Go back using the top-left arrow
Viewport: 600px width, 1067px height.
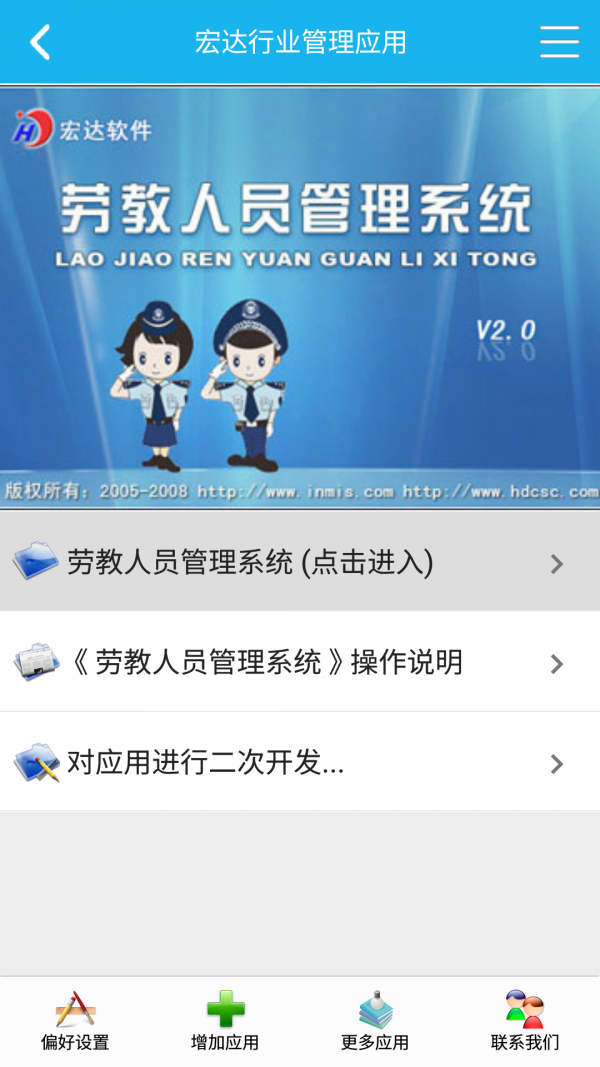pos(40,42)
